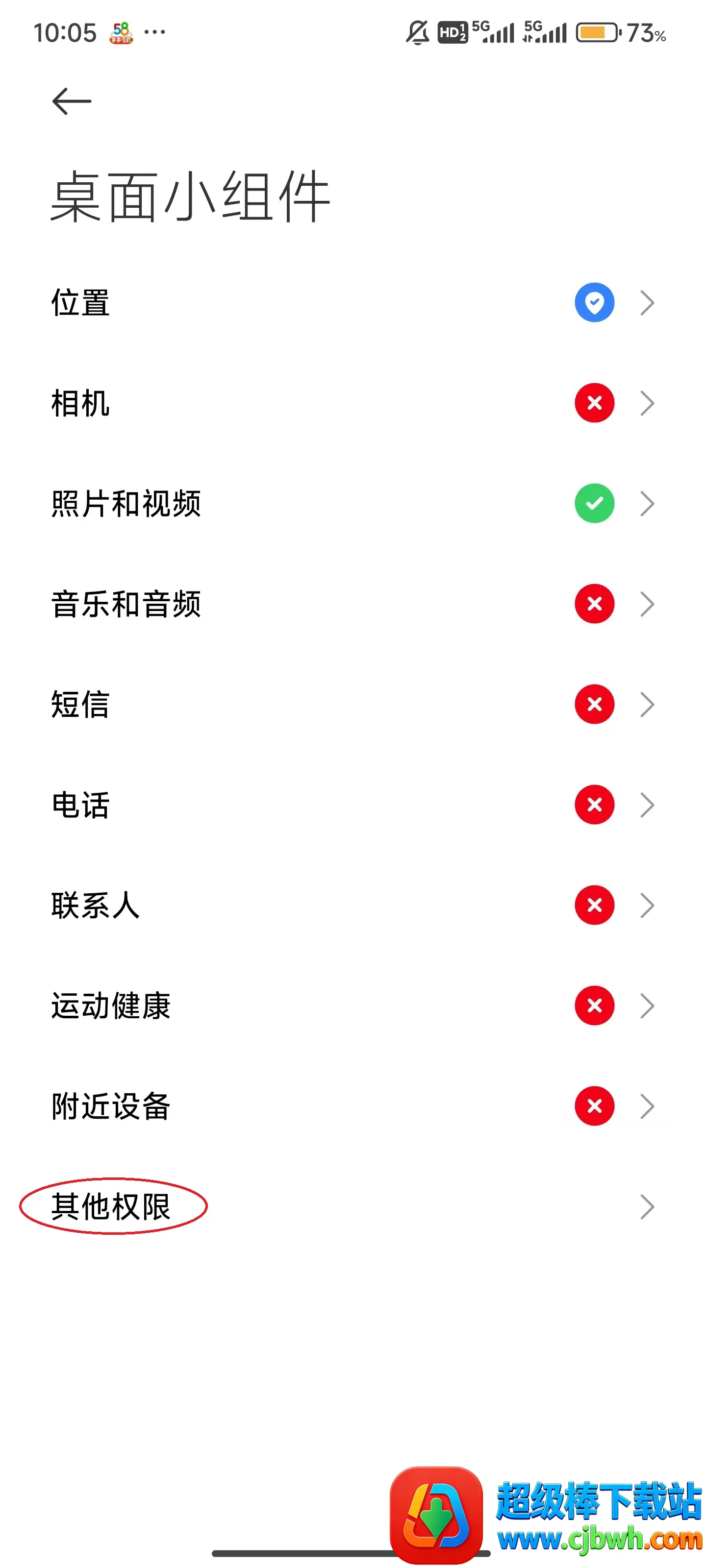Select the 照片和视频 permission row
This screenshot has height=1568, width=706.
(x=353, y=503)
